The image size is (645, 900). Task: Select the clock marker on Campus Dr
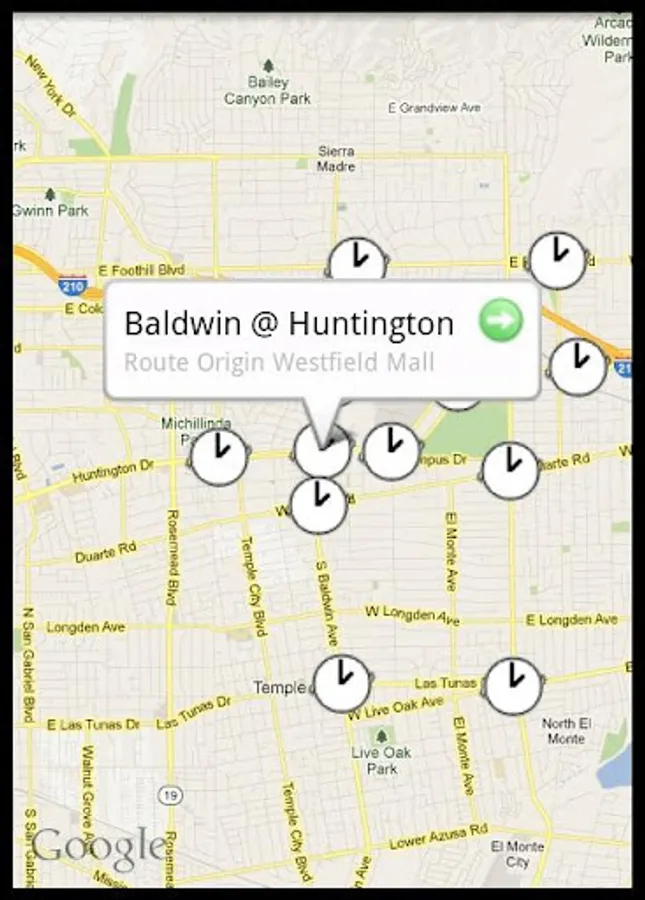coord(391,451)
